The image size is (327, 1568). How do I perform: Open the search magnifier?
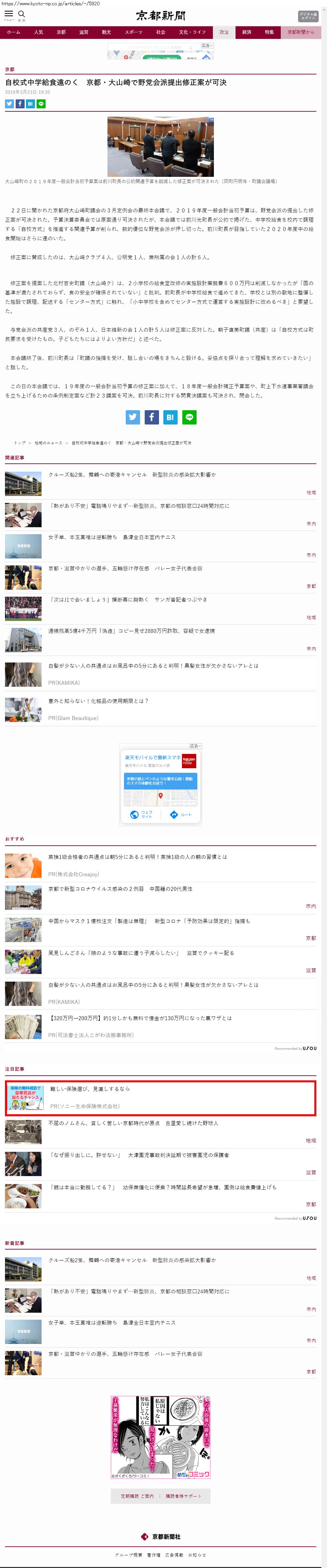tap(21, 15)
